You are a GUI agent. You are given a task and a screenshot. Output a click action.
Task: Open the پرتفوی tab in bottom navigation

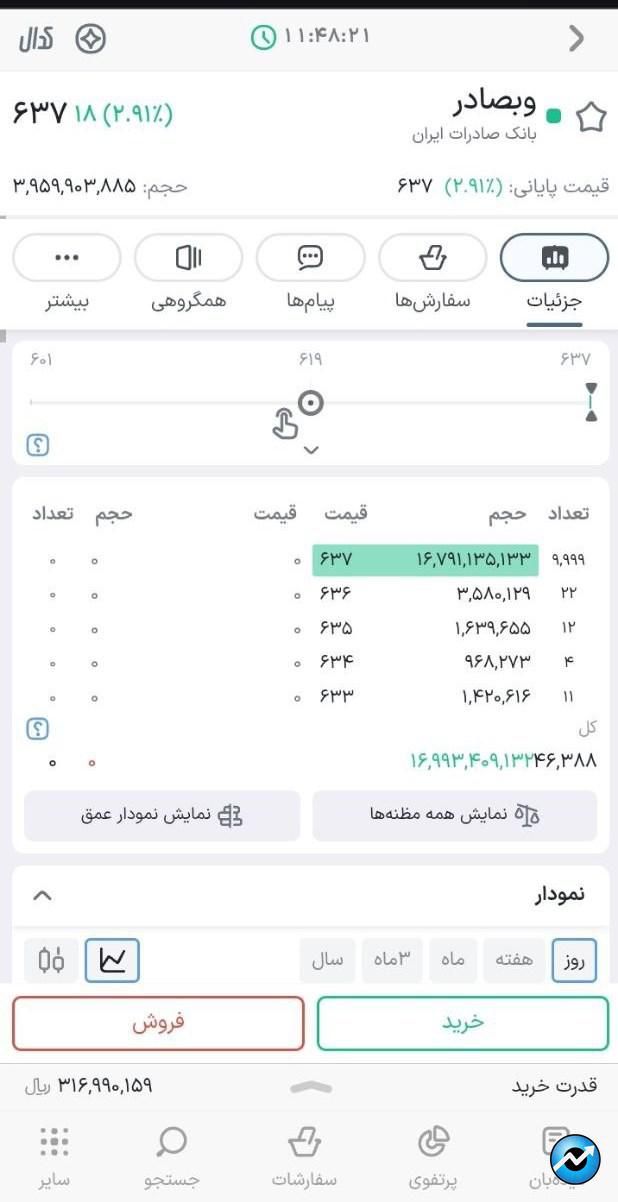coord(435,1155)
